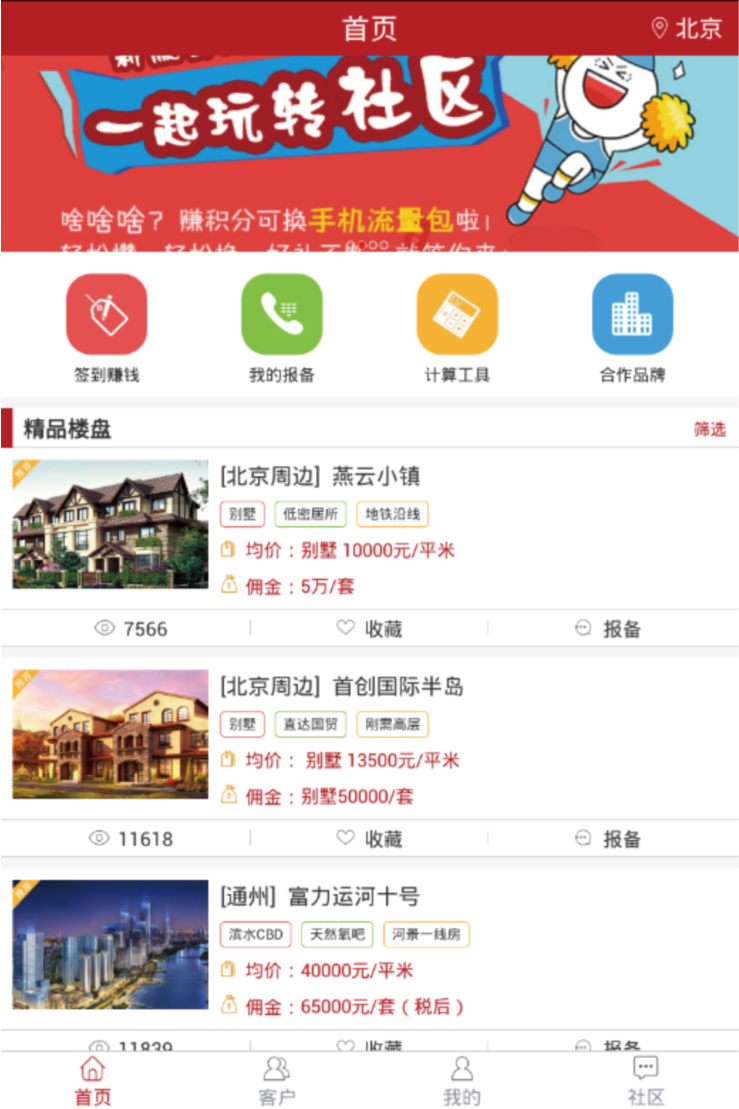Open 计算工具 calculator
The width and height of the screenshot is (739, 1109).
click(457, 328)
